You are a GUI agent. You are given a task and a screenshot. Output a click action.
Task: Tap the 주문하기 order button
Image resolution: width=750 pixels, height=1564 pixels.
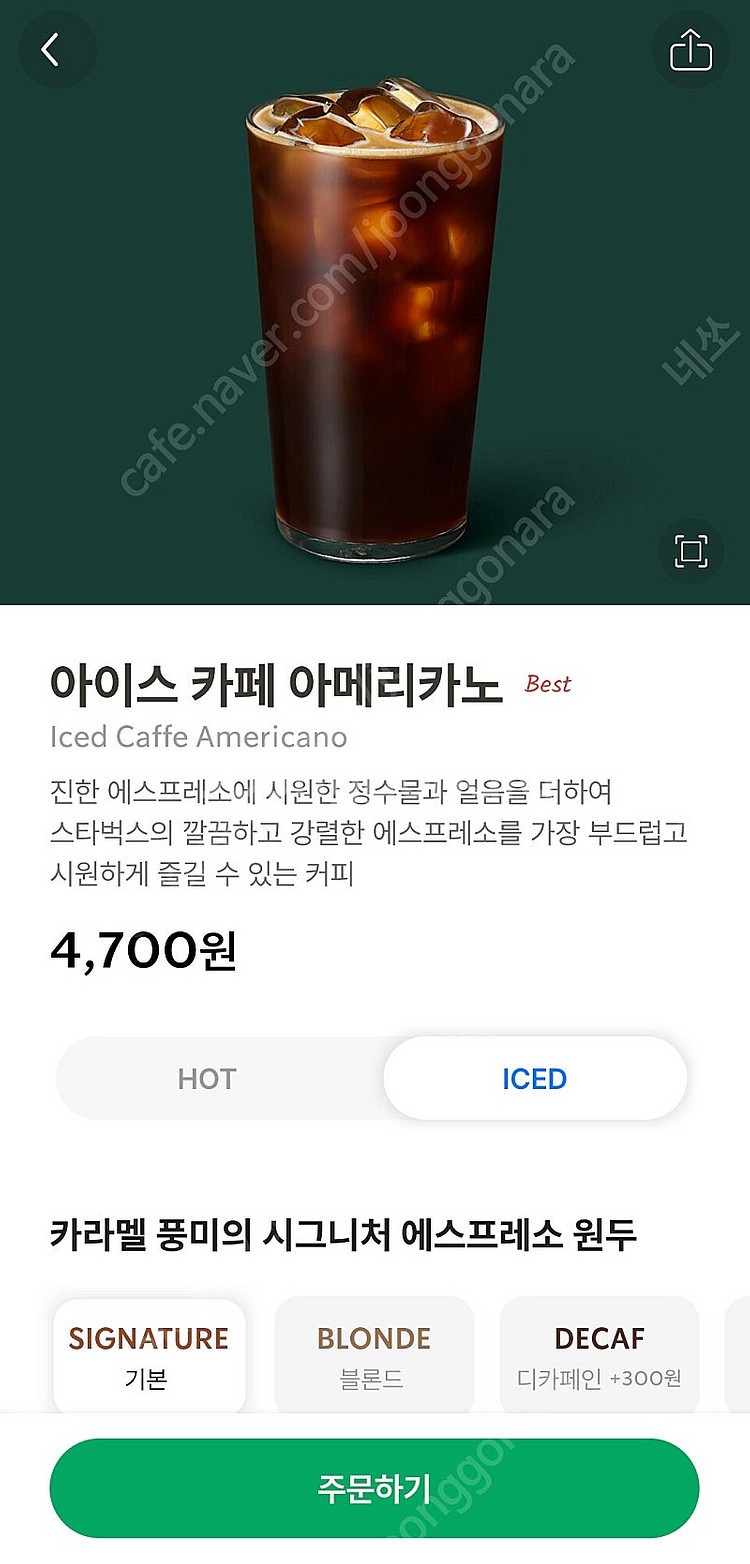[x=374, y=1488]
